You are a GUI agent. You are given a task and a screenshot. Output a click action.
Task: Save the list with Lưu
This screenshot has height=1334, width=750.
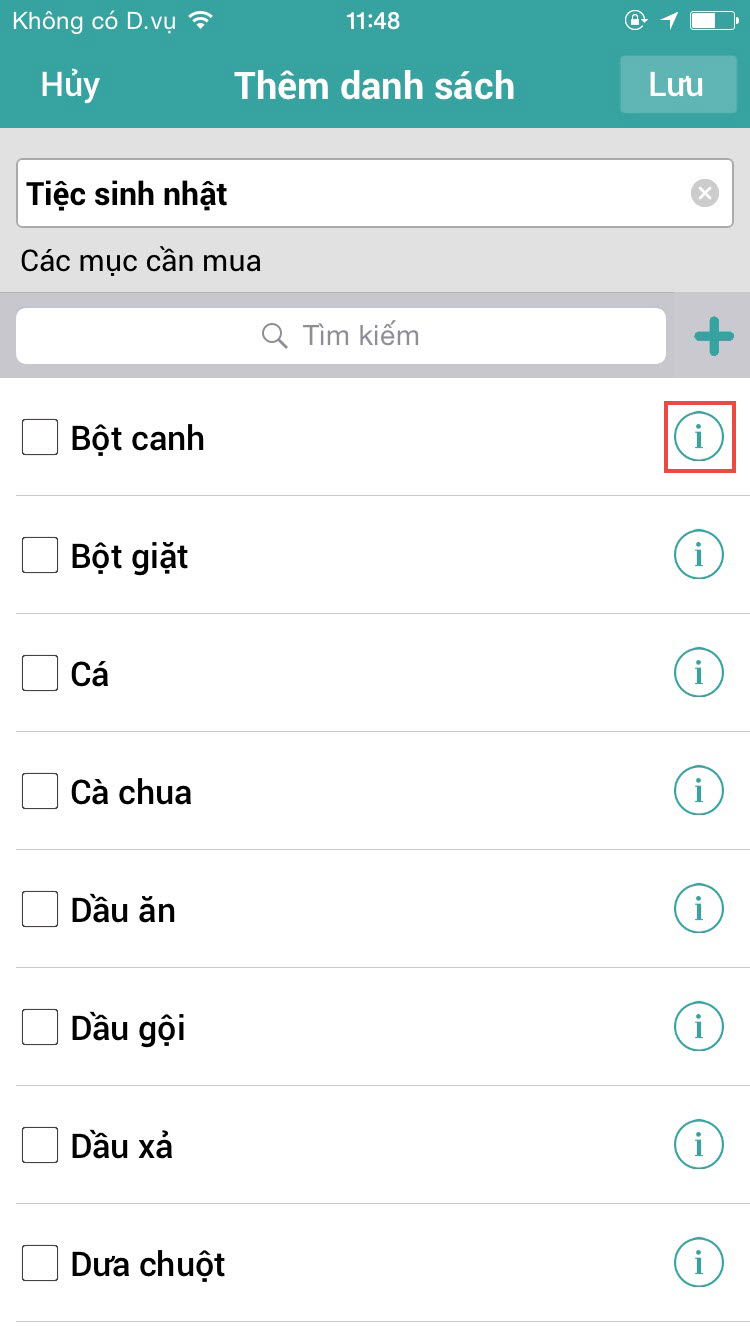(x=677, y=85)
